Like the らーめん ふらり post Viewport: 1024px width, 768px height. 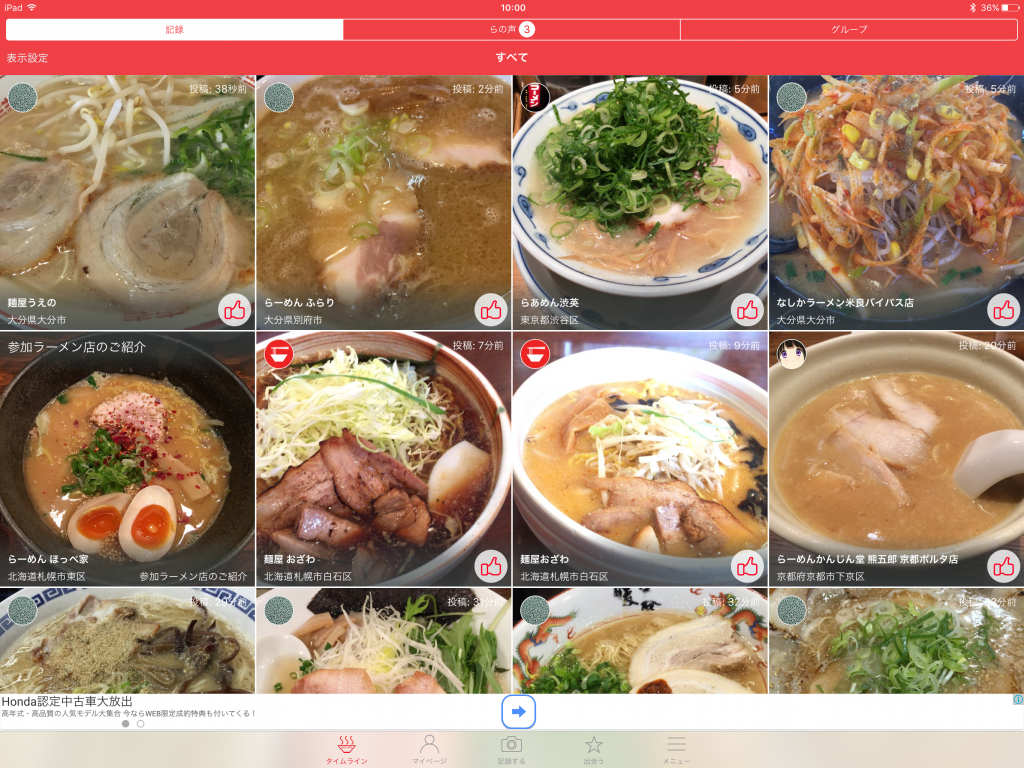pos(491,310)
